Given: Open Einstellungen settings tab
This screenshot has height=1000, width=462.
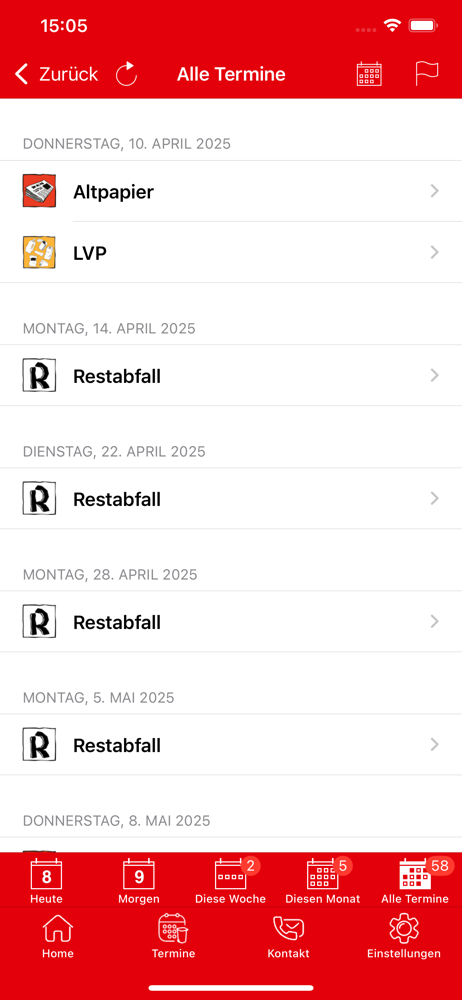Looking at the screenshot, I should coord(404,936).
